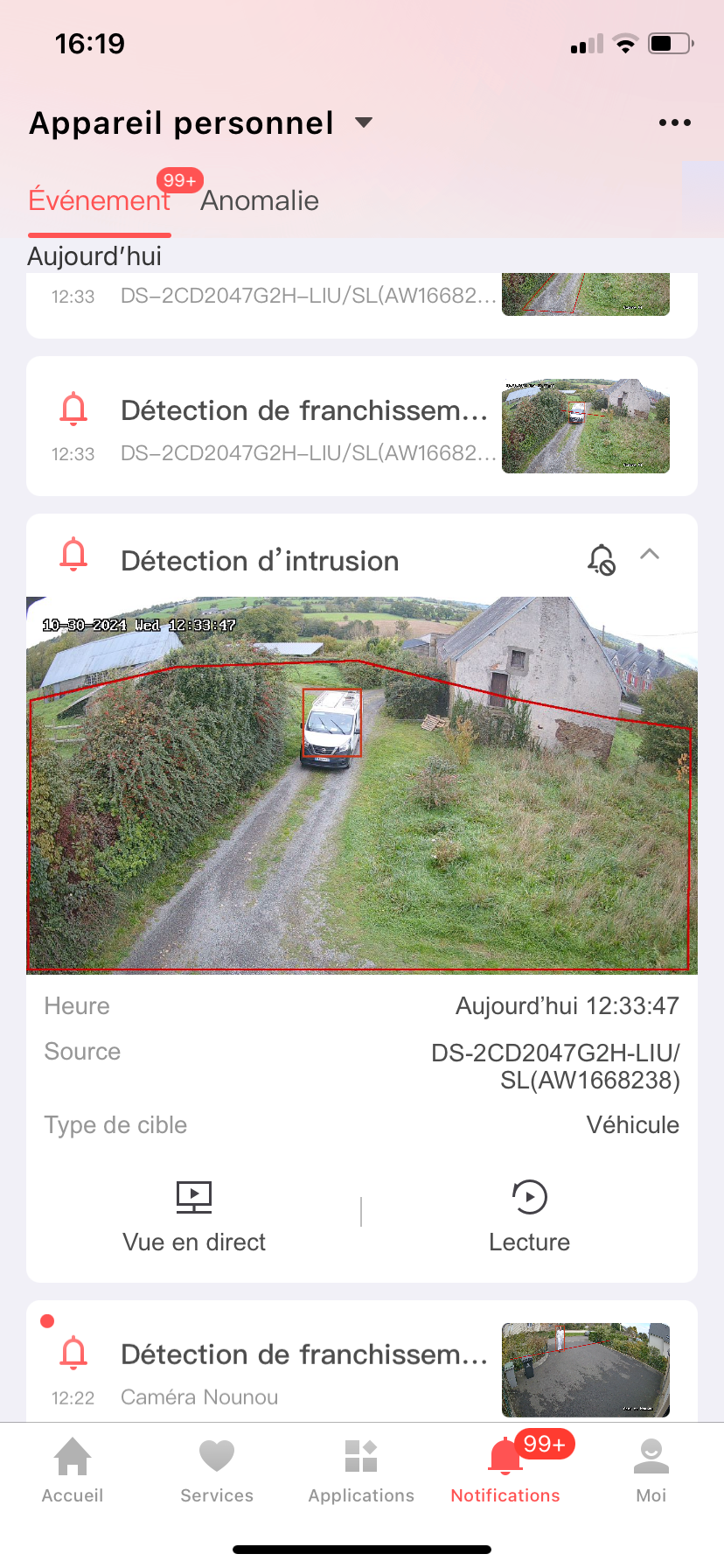Go to the Accueil tab
The width and height of the screenshot is (724, 1568).
pos(73,1470)
